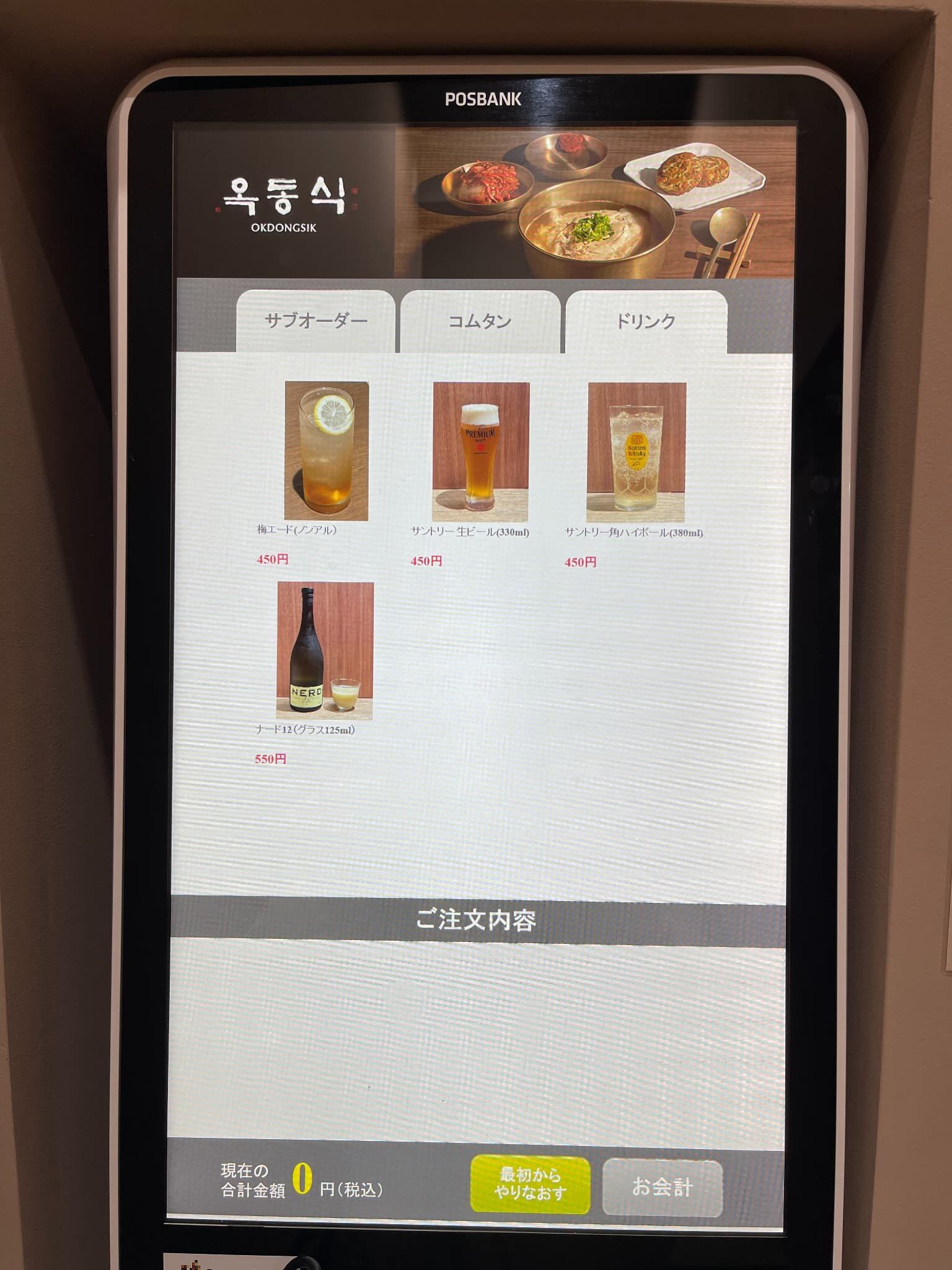The image size is (952, 1270).
Task: Tap 最初からやりなおす to start over
Action: click(x=530, y=1184)
